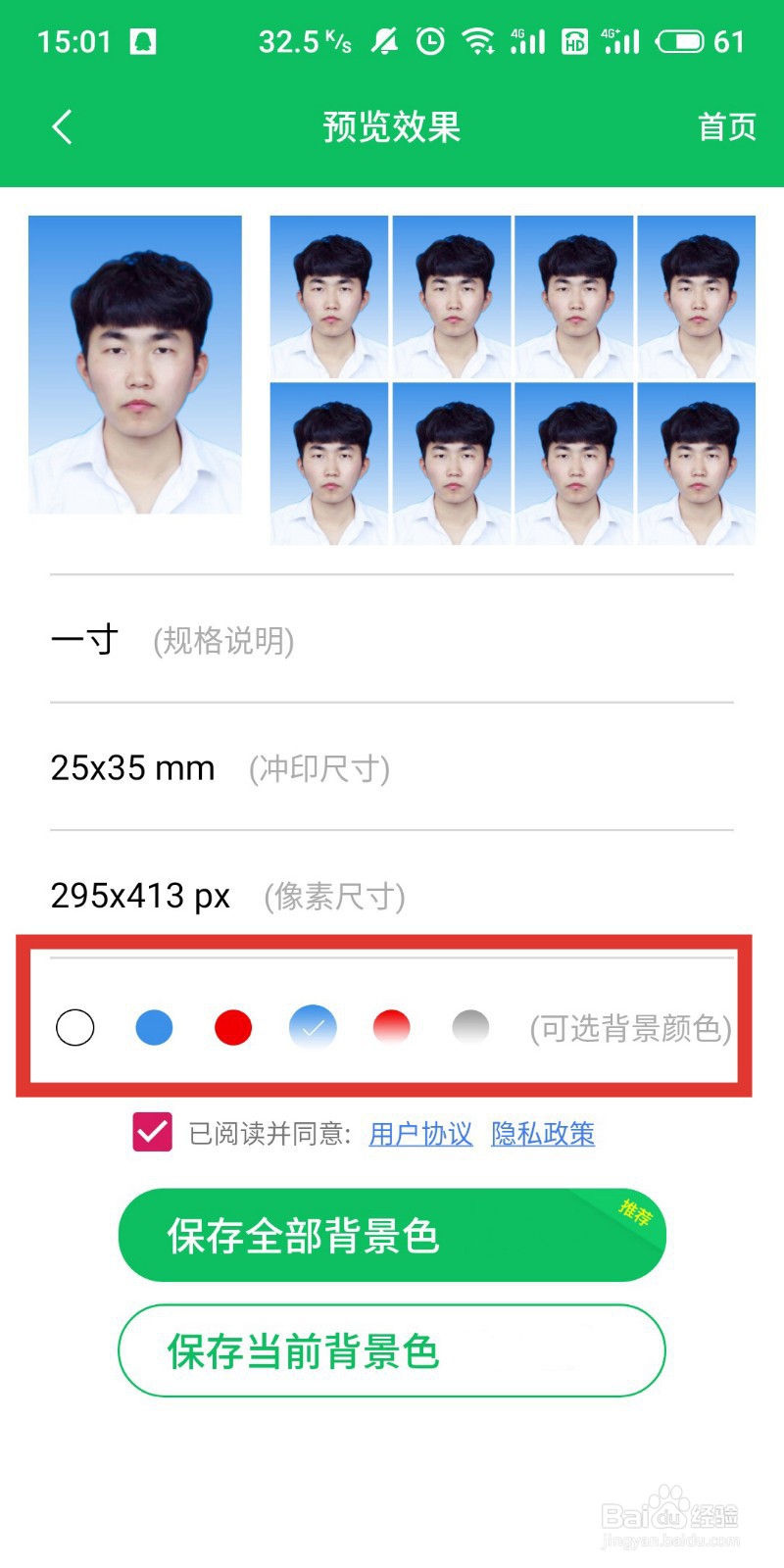Screen dimensions: 784x1568
Task: Select the gradient red background swatch
Action: coord(392,1027)
